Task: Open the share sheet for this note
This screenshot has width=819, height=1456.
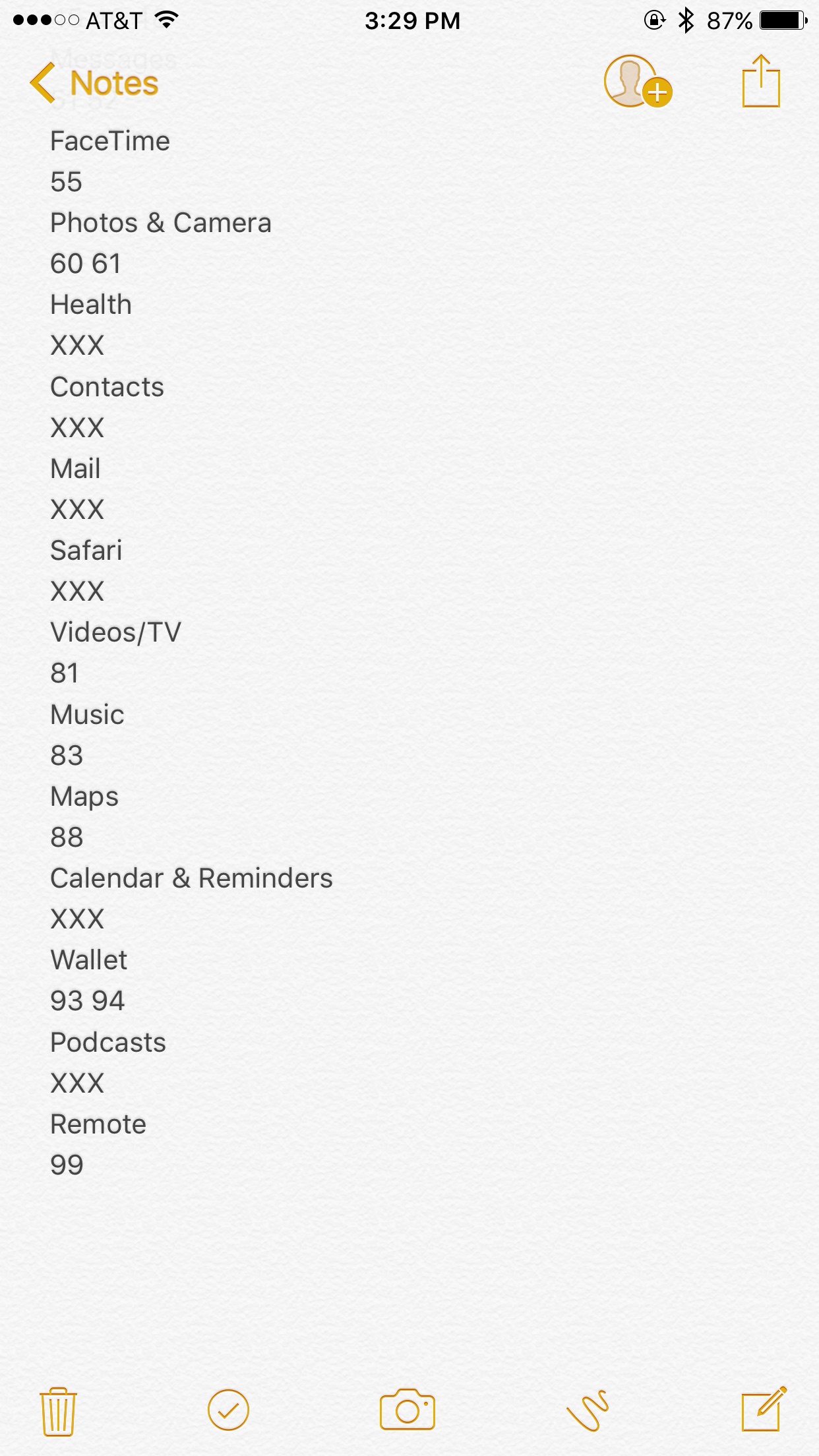Action: (761, 81)
